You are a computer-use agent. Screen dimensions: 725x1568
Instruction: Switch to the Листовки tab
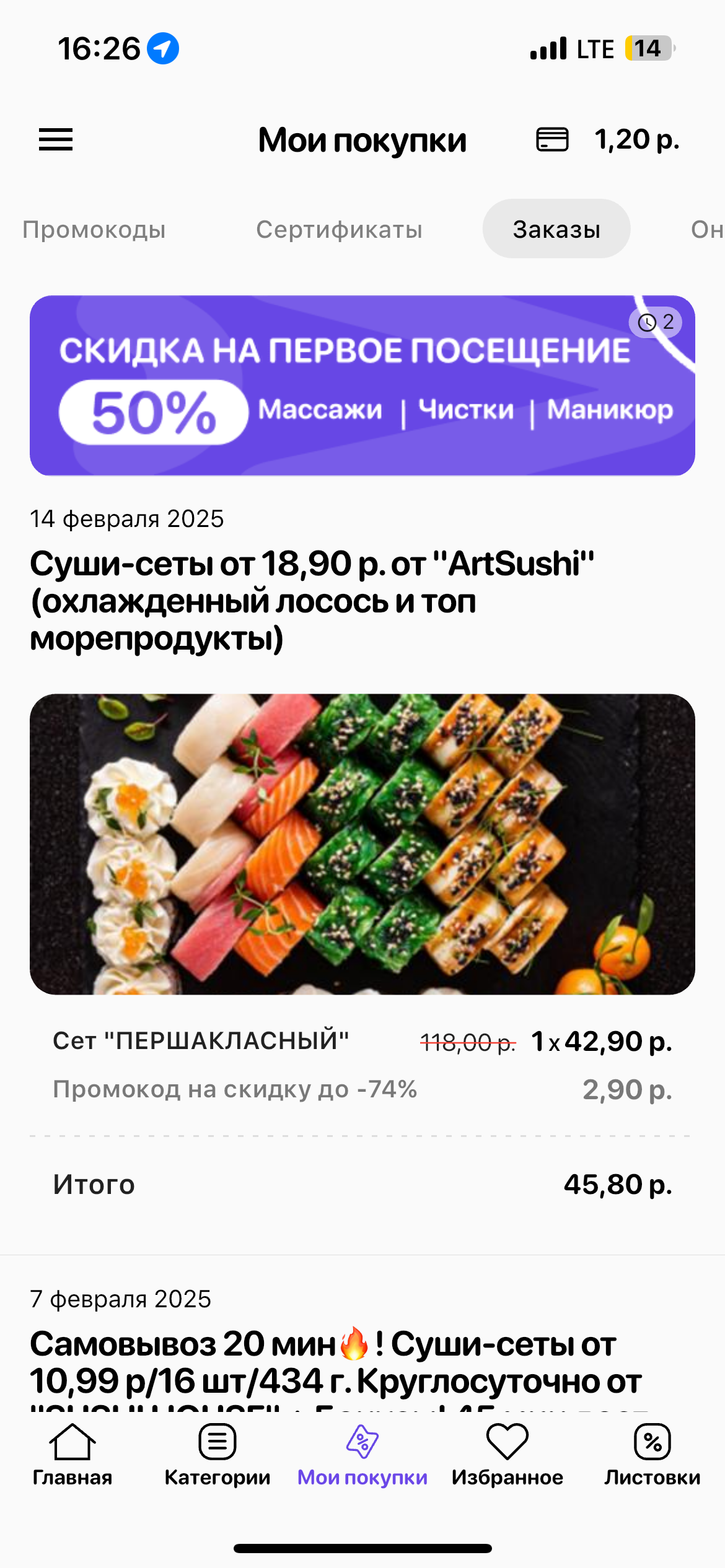click(x=652, y=1455)
